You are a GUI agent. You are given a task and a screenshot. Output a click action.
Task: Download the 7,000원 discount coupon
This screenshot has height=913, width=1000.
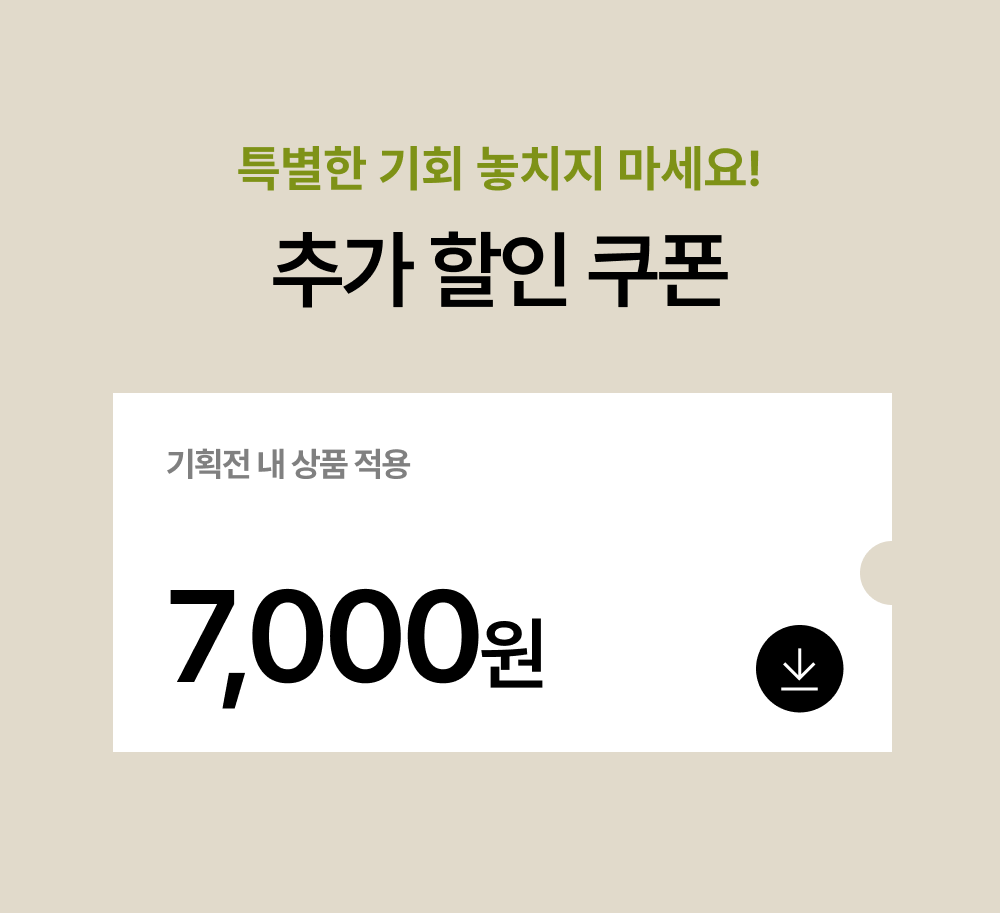point(799,668)
